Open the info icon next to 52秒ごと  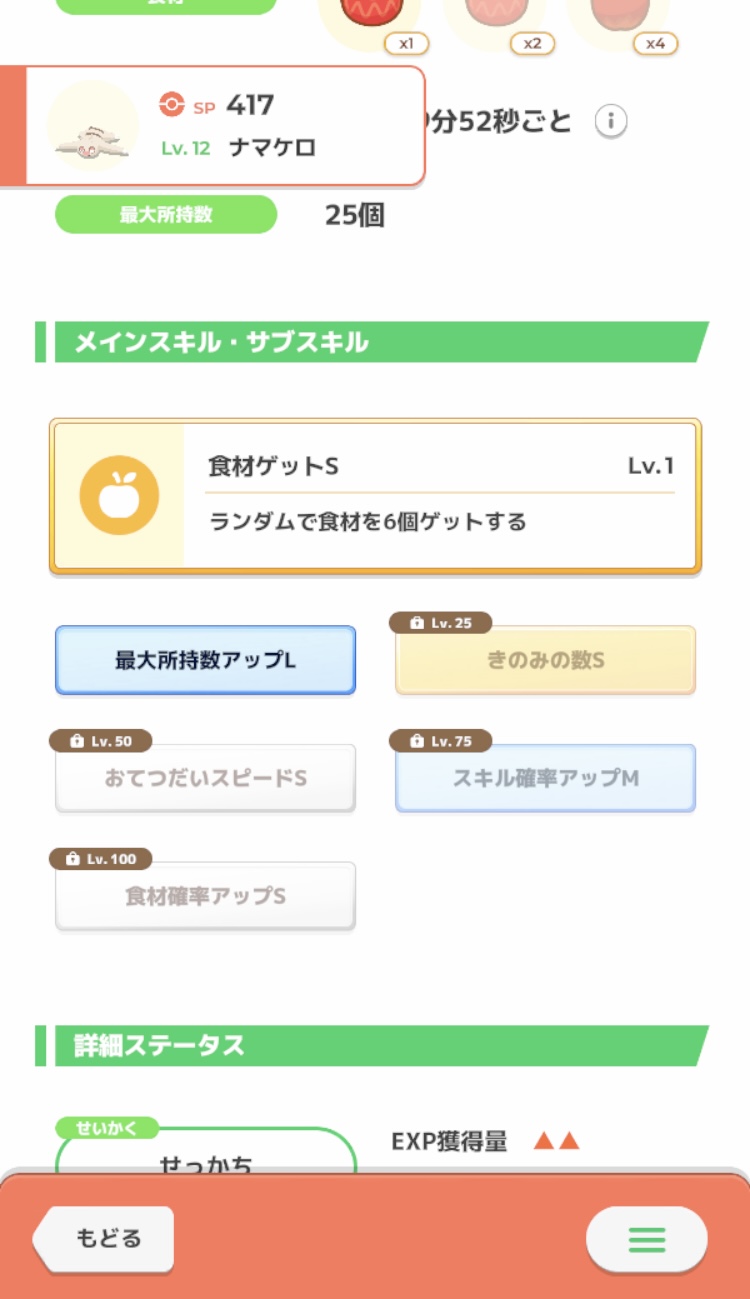pos(611,122)
